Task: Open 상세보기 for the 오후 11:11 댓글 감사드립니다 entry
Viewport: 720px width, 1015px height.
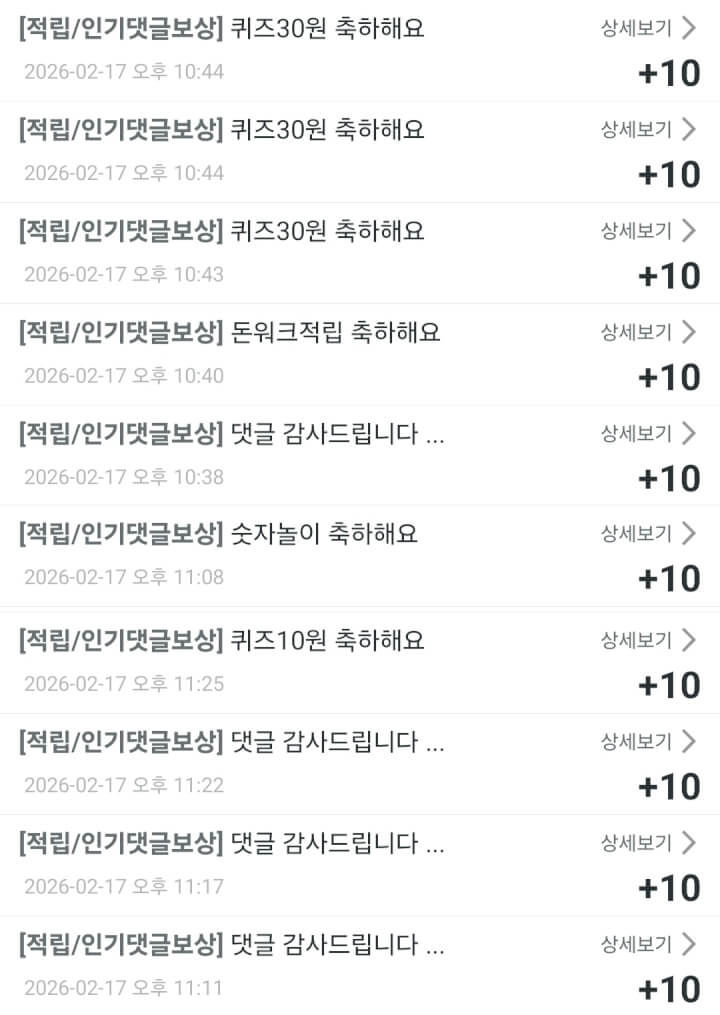Action: [x=647, y=943]
